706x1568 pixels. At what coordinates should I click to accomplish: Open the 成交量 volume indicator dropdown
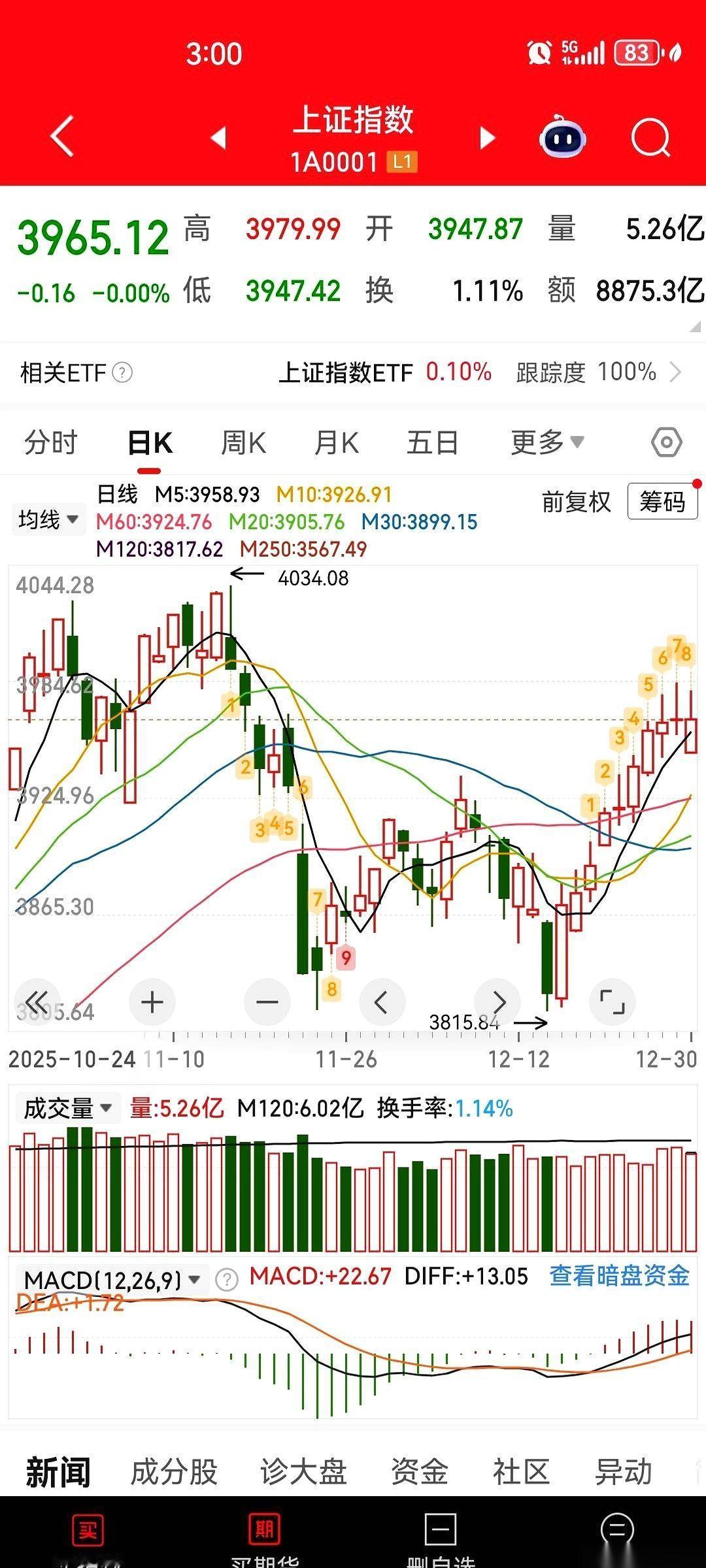[65, 1107]
